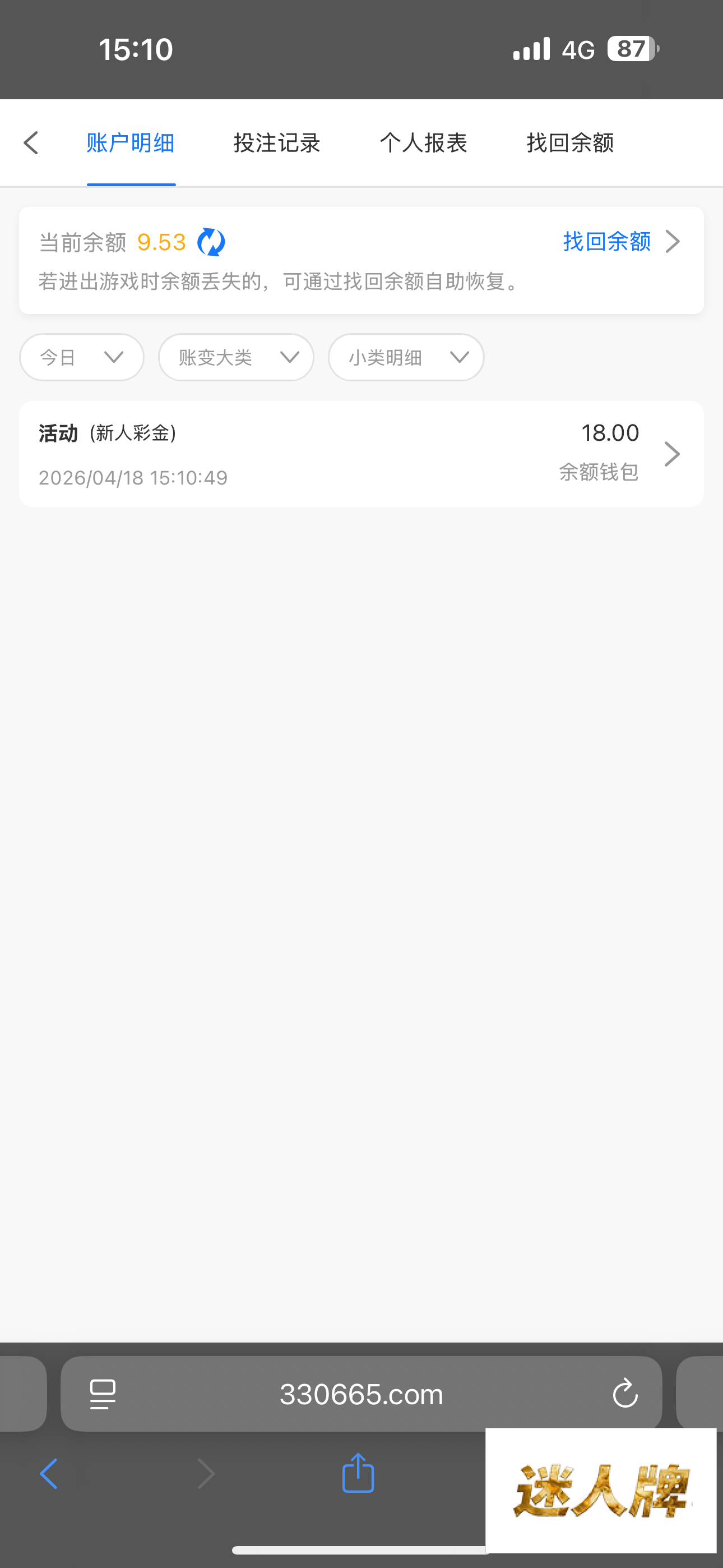Select the 账户明细 tab
The image size is (723, 1568).
pyautogui.click(x=131, y=143)
